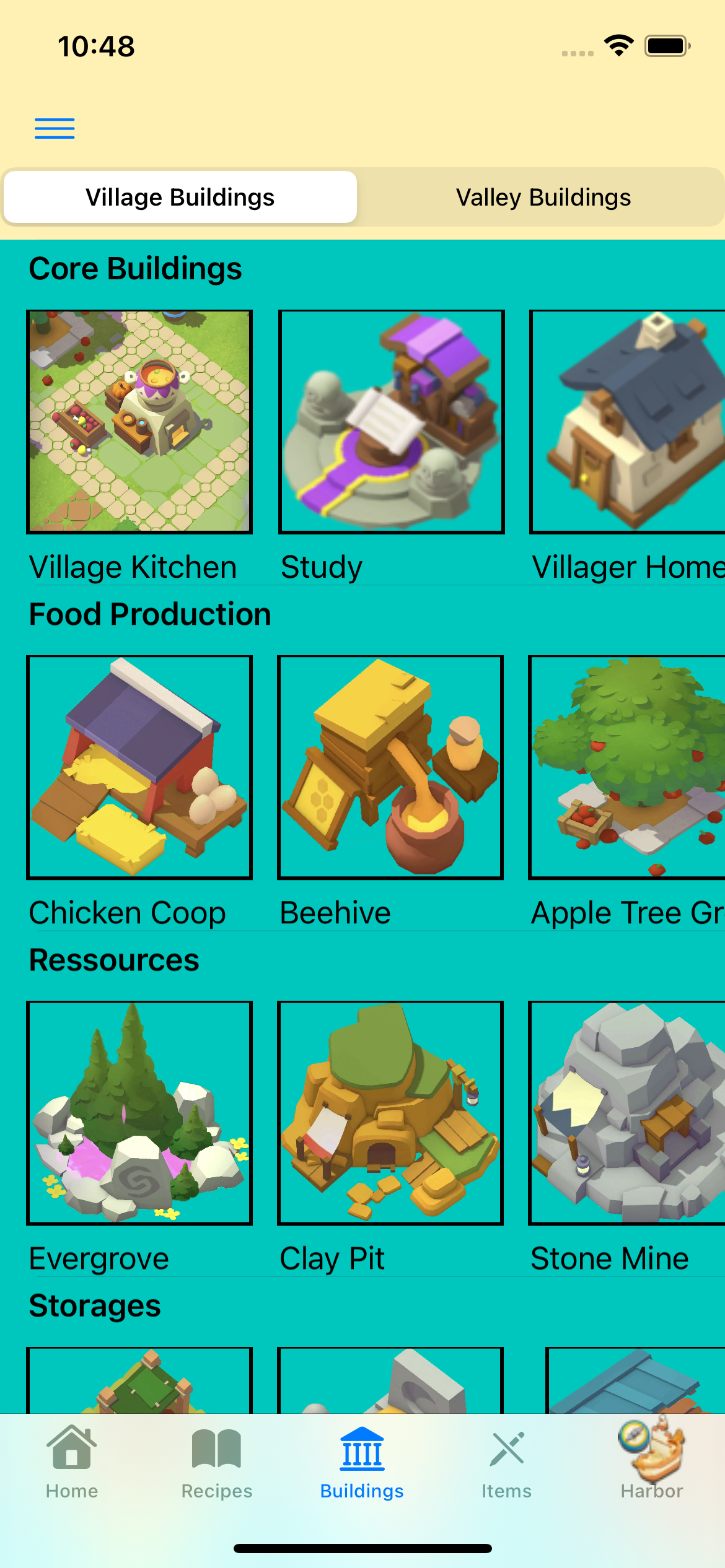Switch to Valley Buildings segment
Screen dimensions: 725x1568
[543, 198]
